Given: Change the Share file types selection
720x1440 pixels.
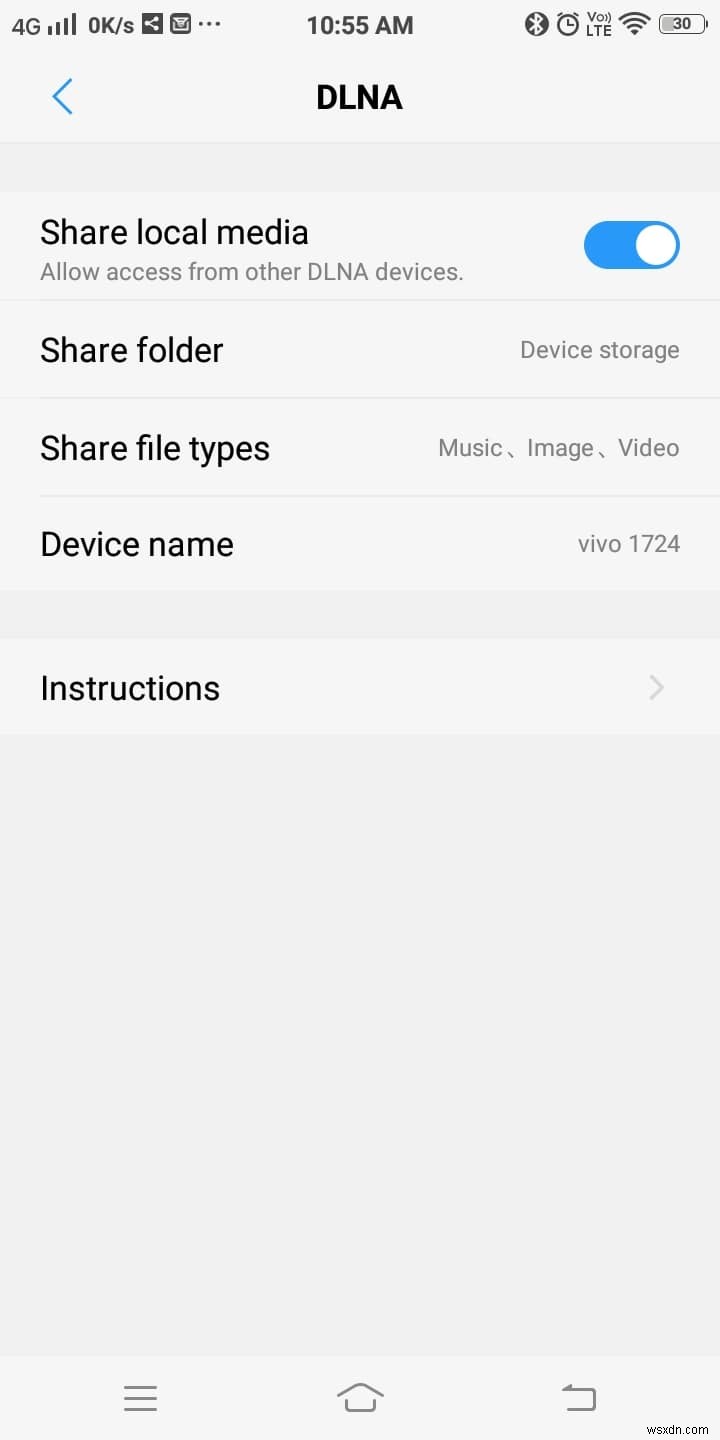Looking at the screenshot, I should click(x=360, y=448).
